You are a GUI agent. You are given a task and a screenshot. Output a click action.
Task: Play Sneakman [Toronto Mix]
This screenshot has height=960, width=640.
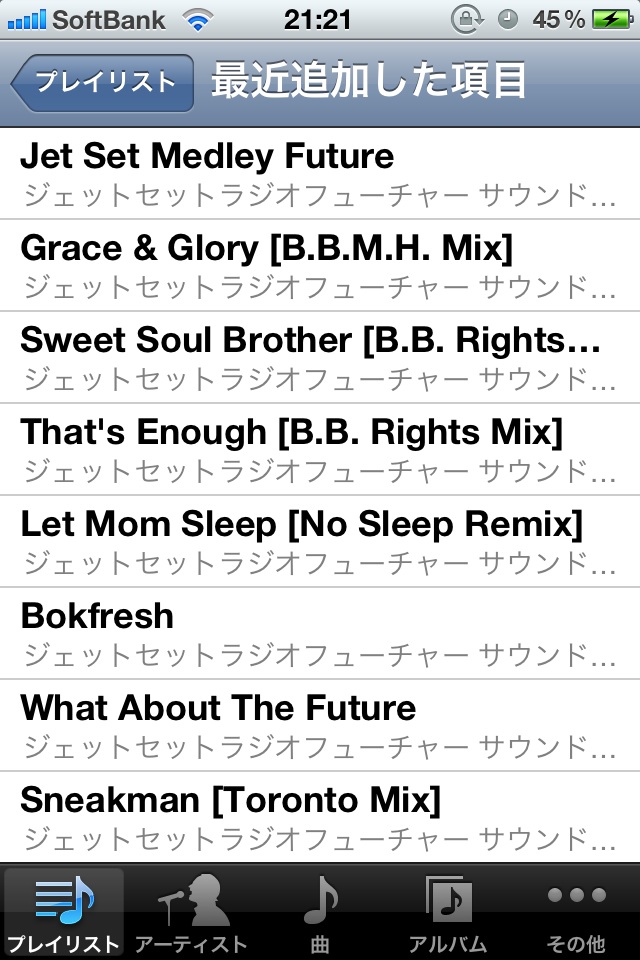pos(320,817)
